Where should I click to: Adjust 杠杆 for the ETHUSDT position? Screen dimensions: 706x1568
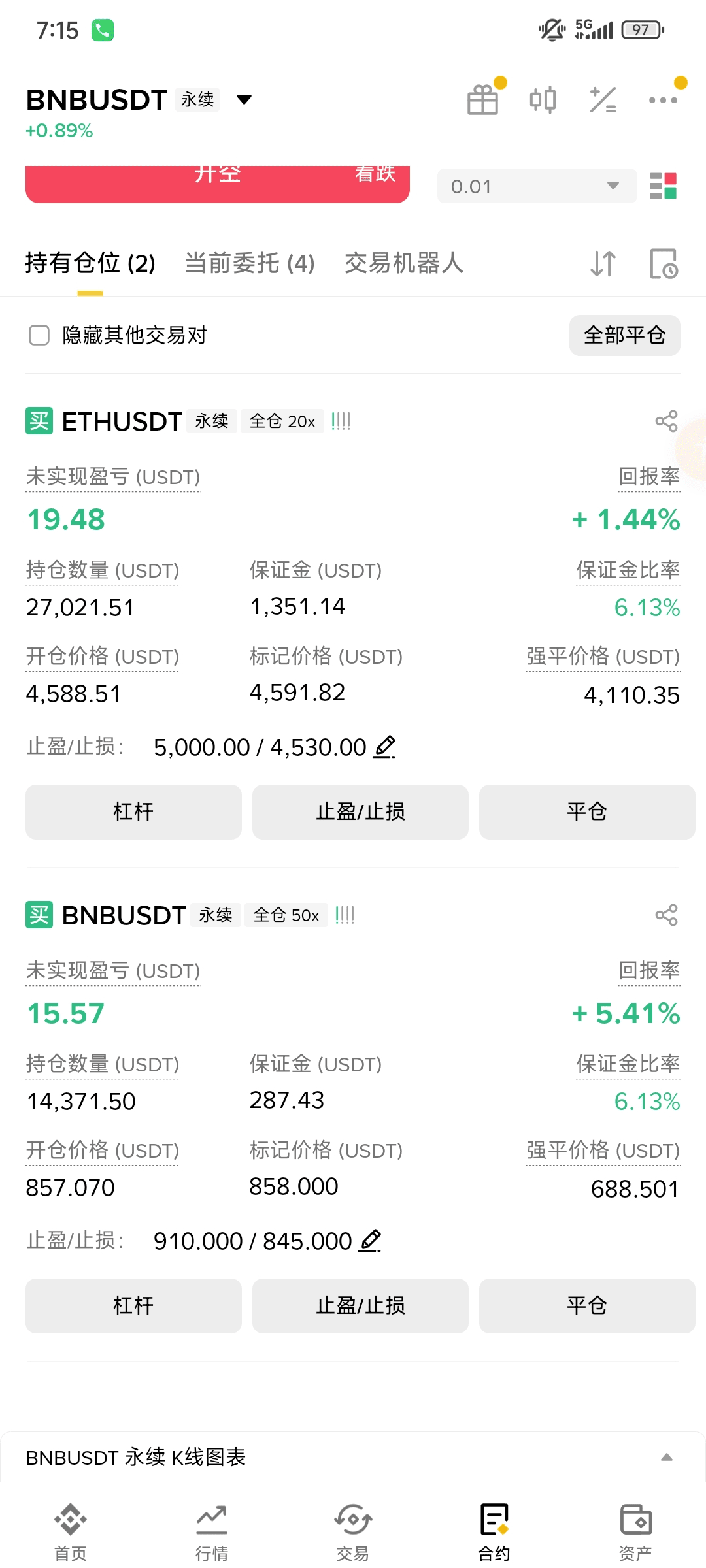pos(133,812)
